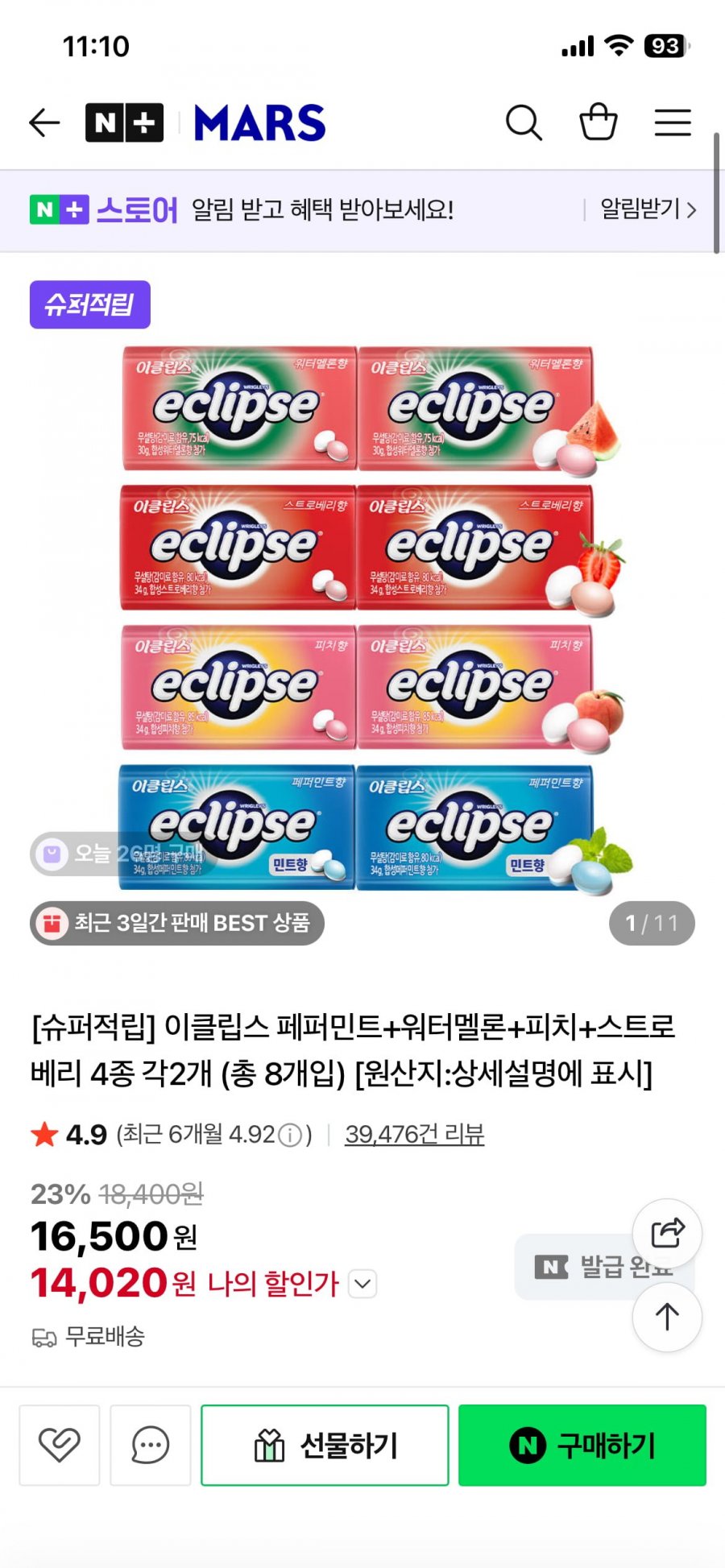The width and height of the screenshot is (725, 1568).
Task: Tap the 슈퍼적립 badge label
Action: 89,304
